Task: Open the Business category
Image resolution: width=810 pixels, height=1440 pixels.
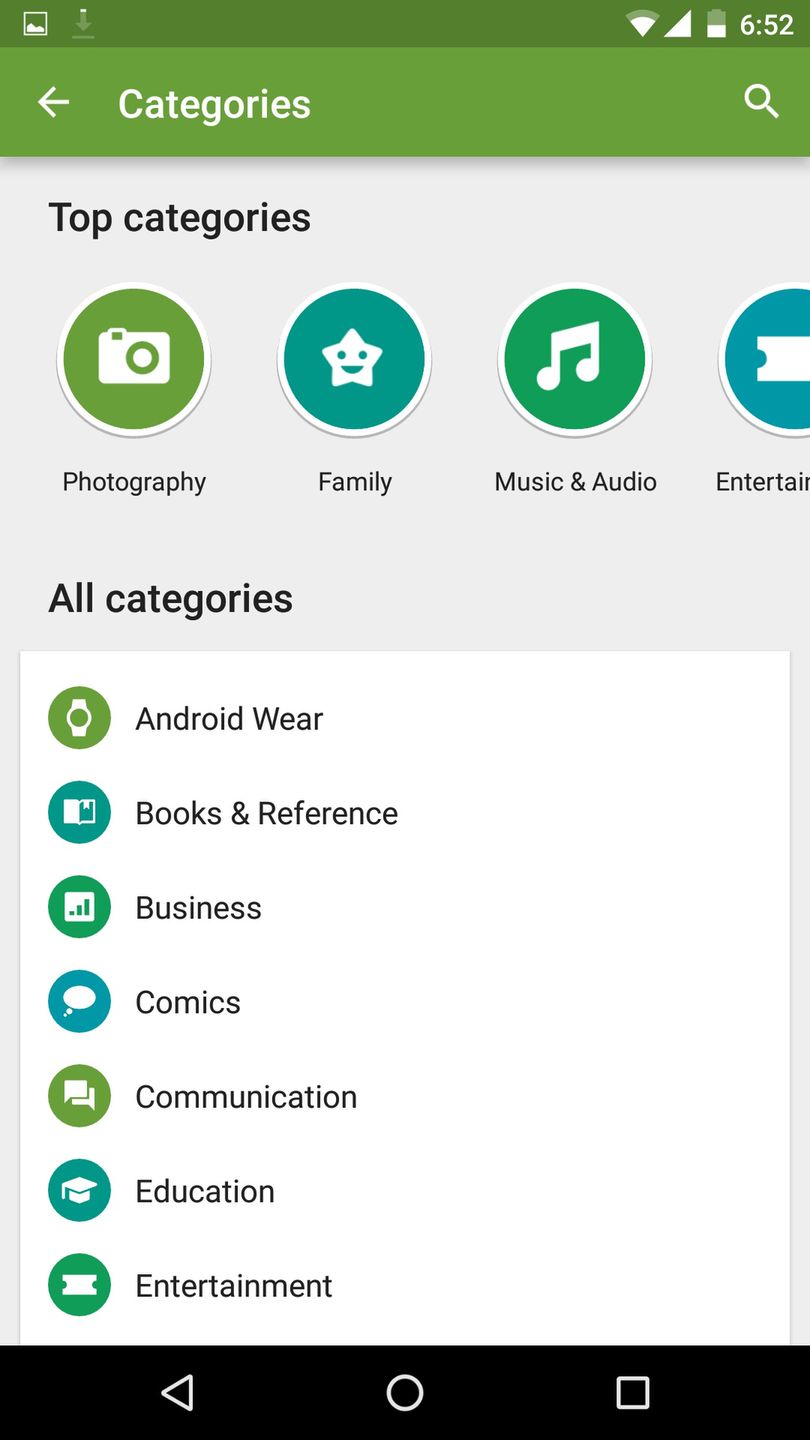Action: click(x=198, y=908)
